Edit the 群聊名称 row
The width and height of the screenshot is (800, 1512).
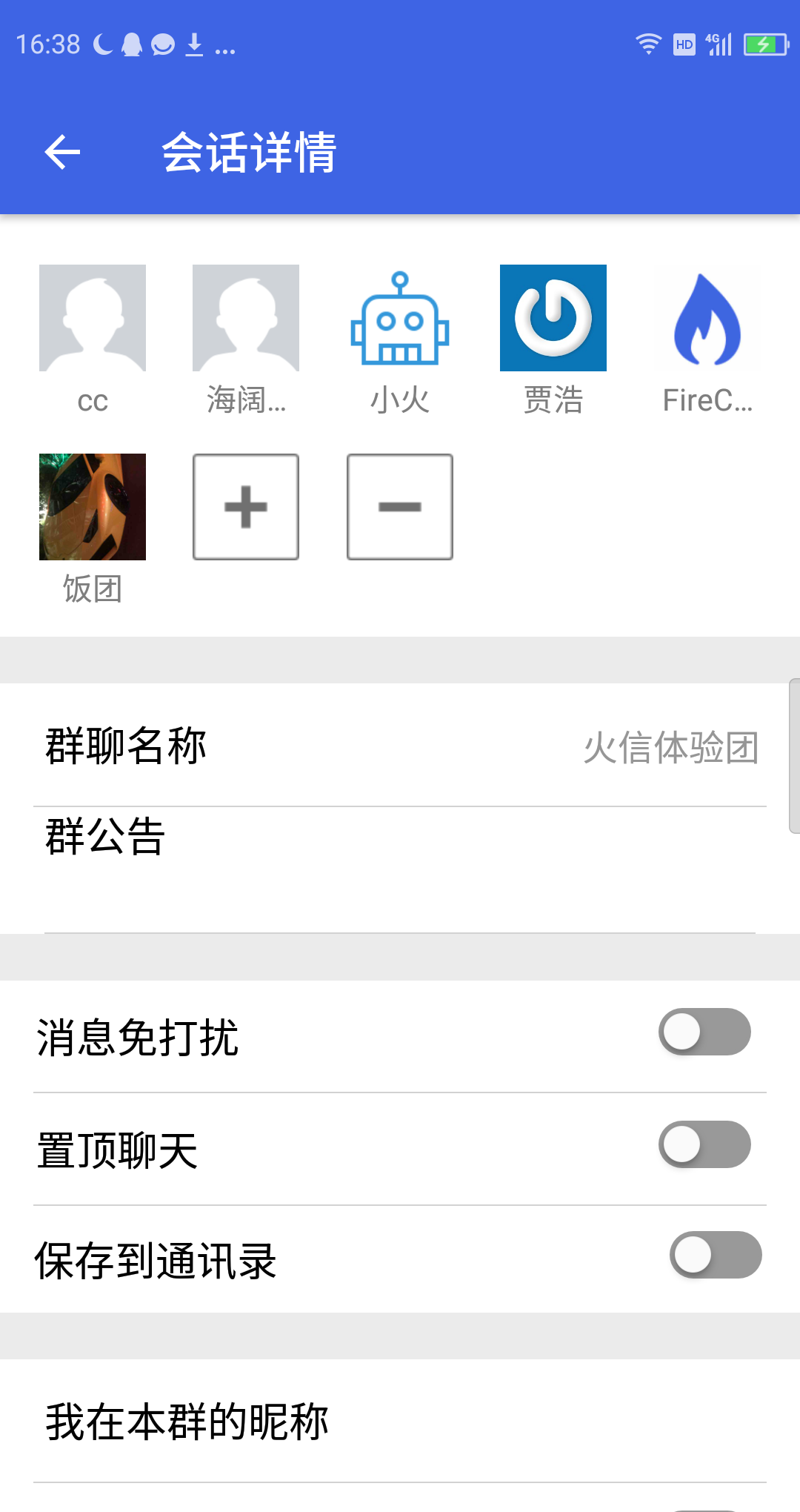click(x=400, y=746)
